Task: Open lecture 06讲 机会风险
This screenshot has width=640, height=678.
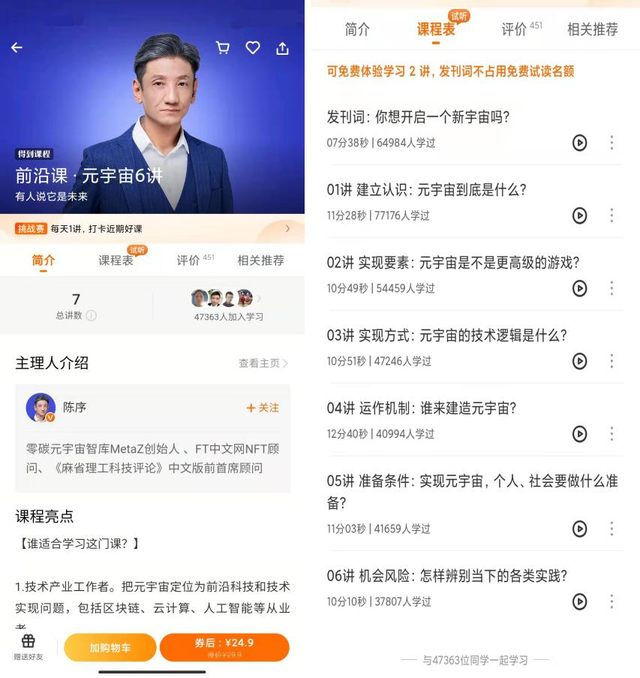Action: (x=447, y=576)
